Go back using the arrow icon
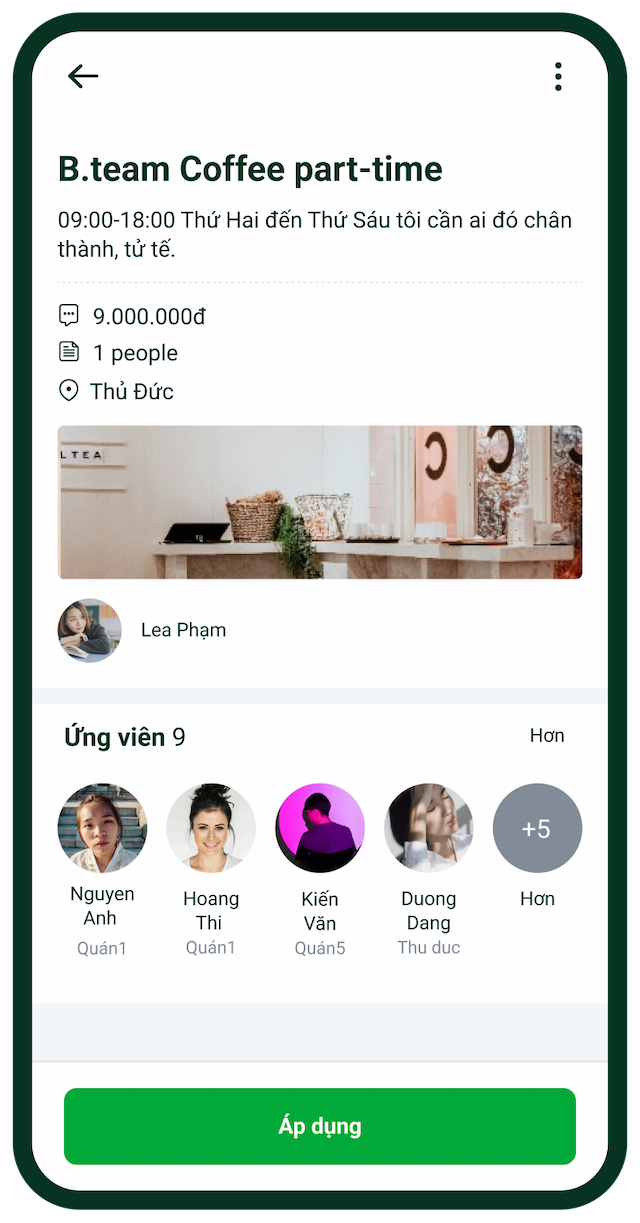 click(x=83, y=76)
